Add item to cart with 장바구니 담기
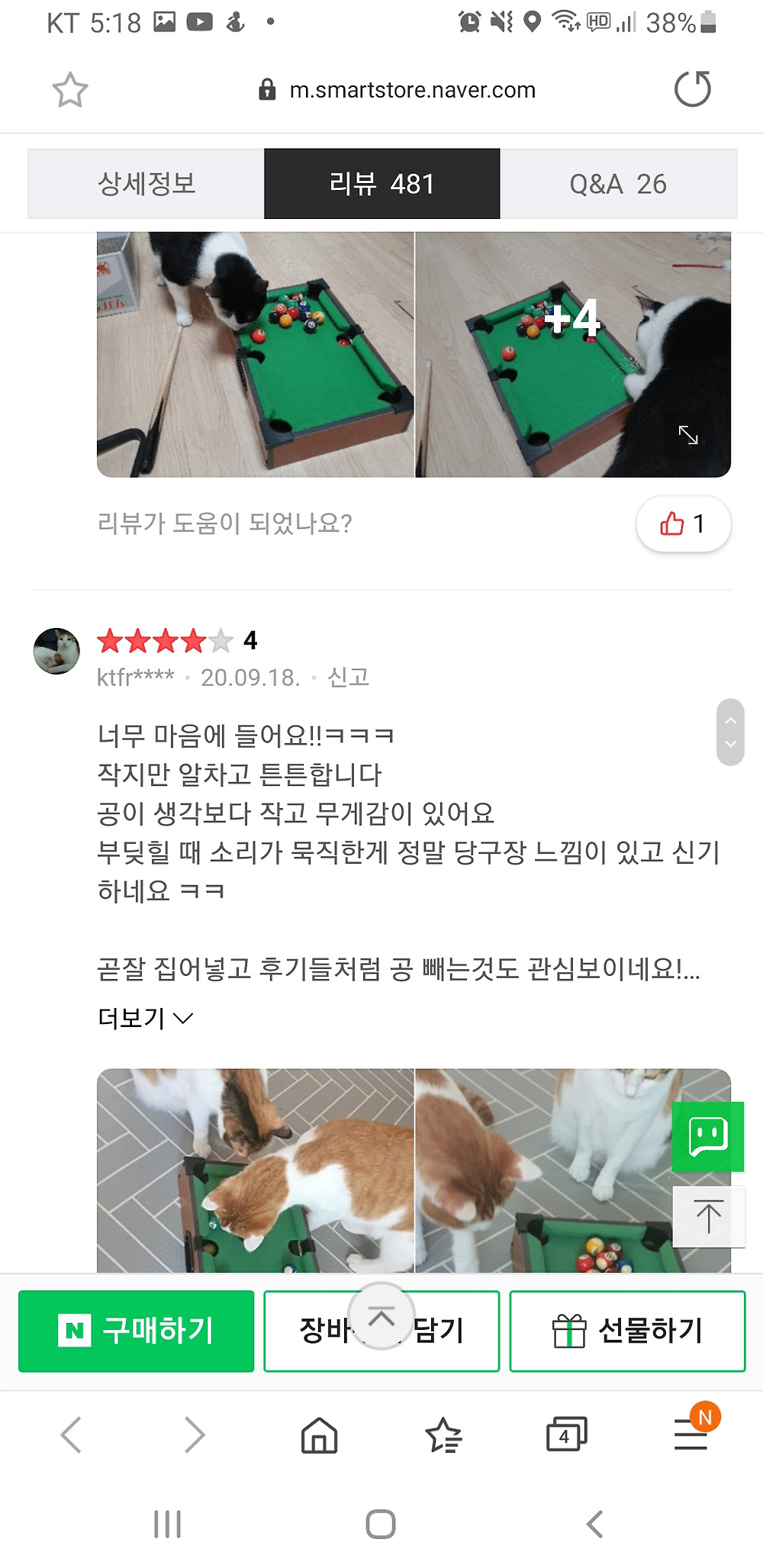 381,1331
